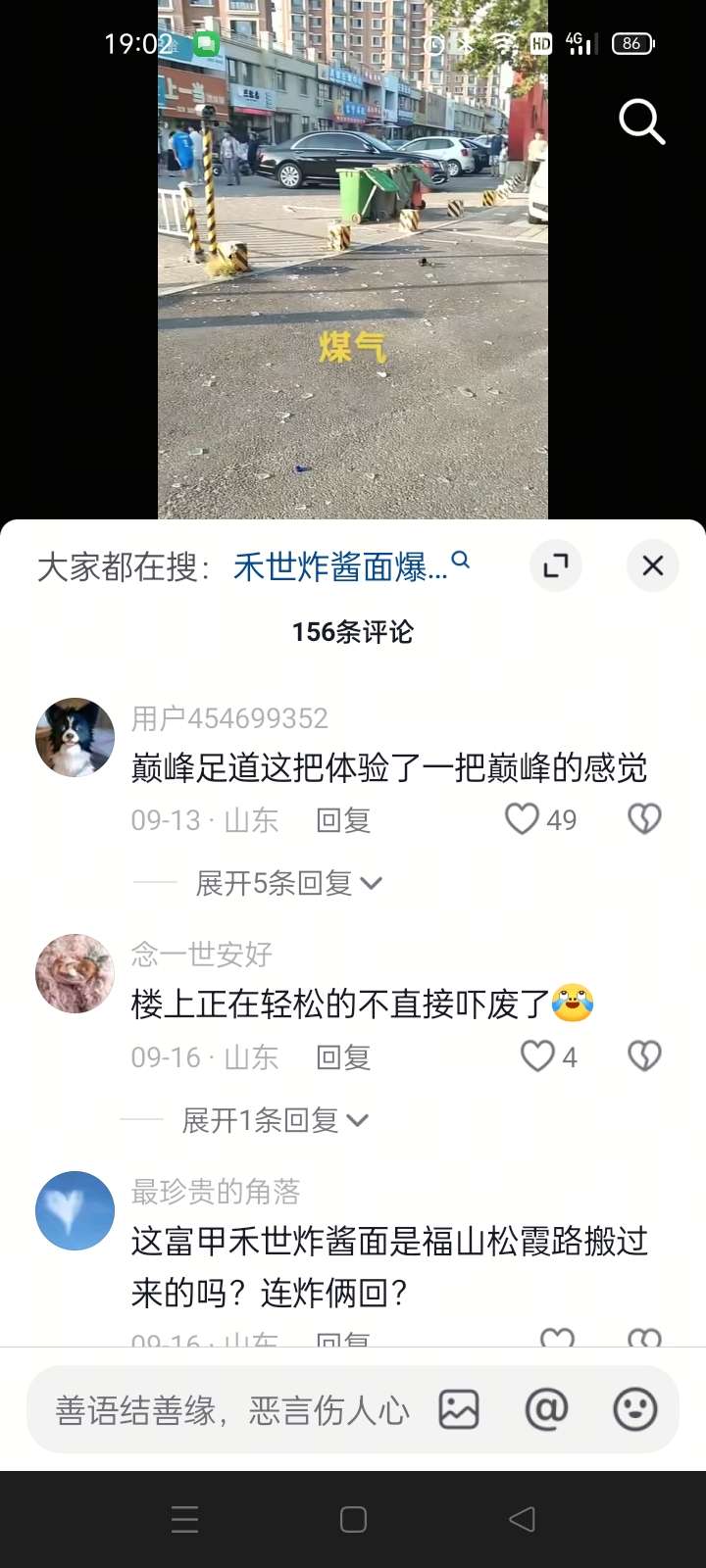Image resolution: width=706 pixels, height=1568 pixels.
Task: Like the comment by 念一世安好
Action: point(537,1056)
